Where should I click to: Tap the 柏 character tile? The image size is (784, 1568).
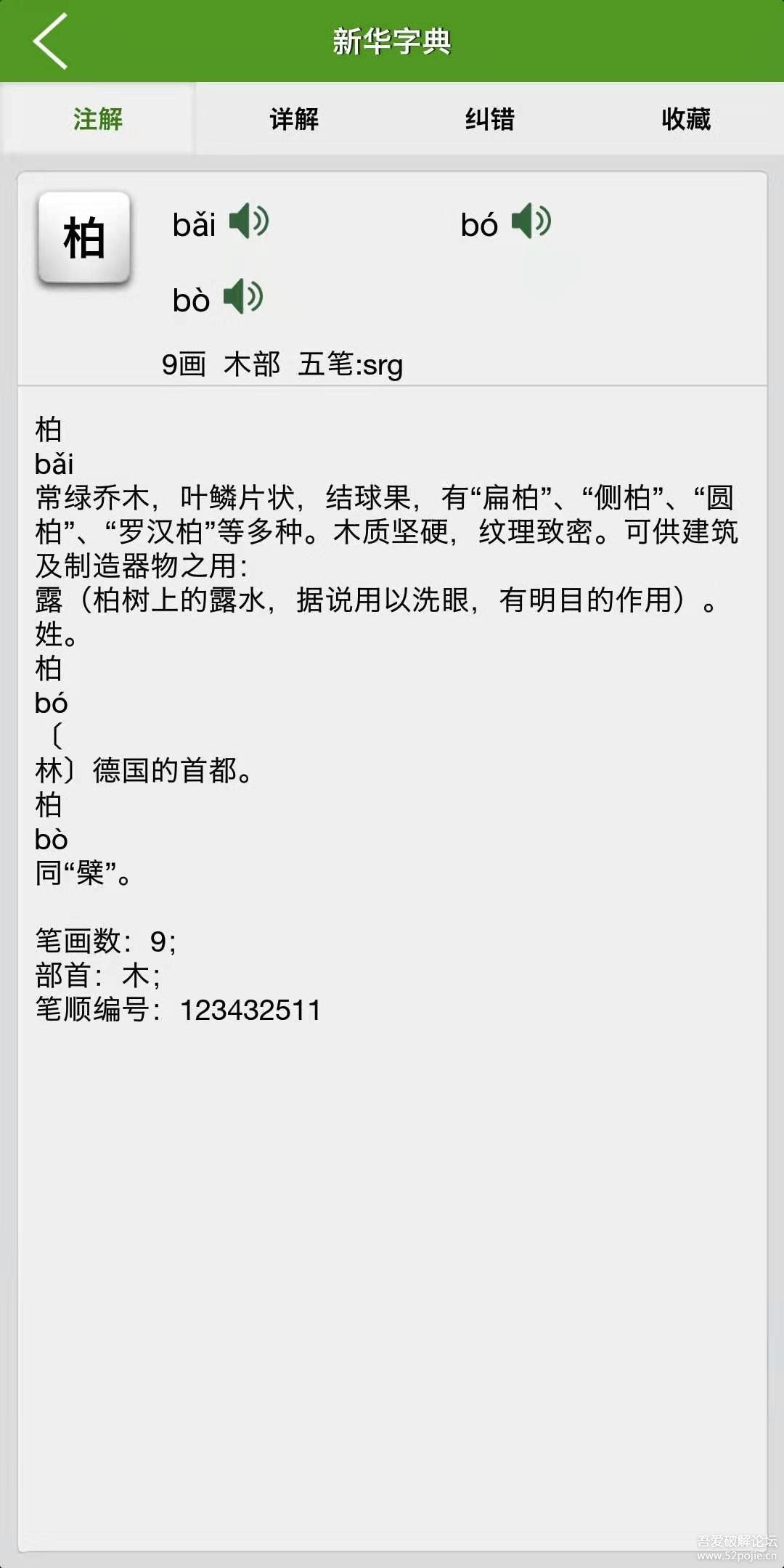pyautogui.click(x=84, y=237)
